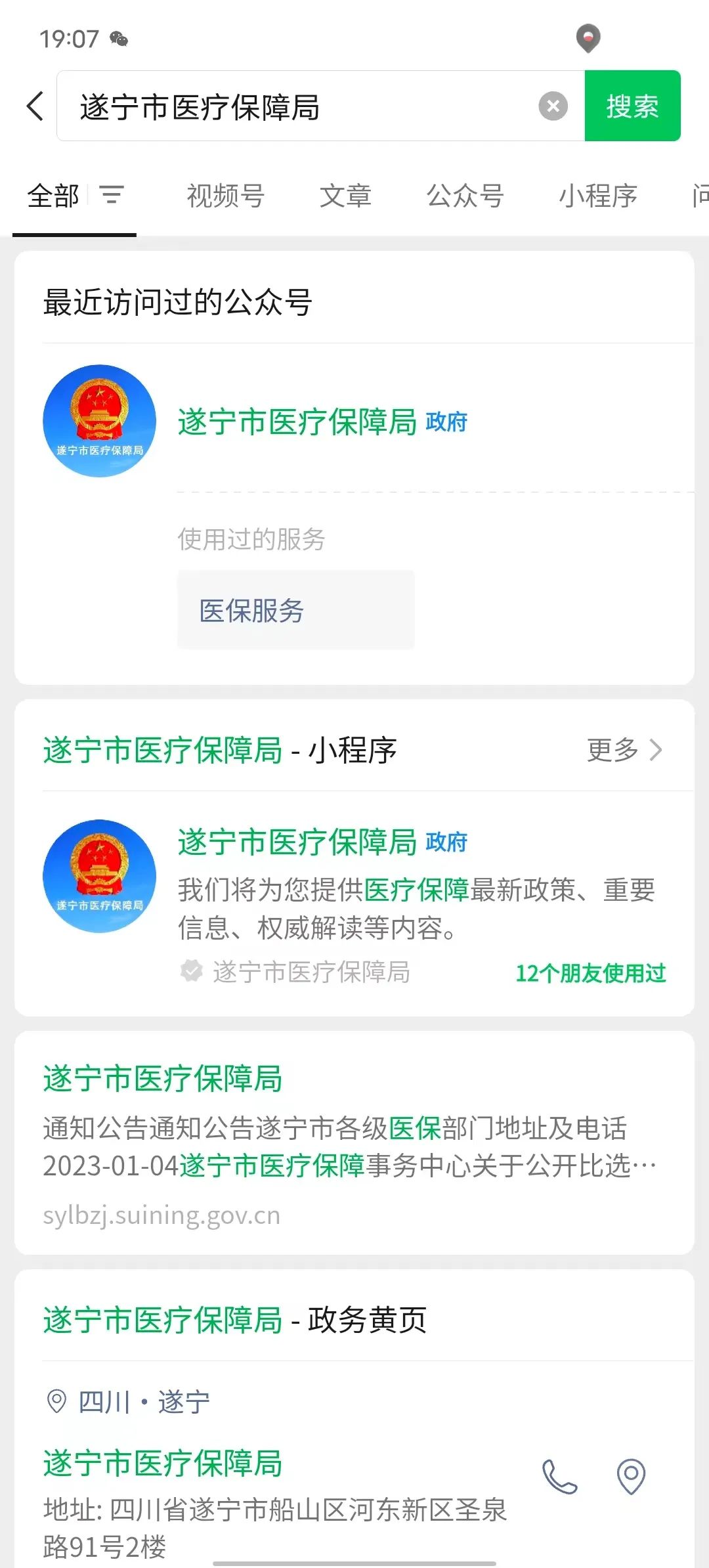The width and height of the screenshot is (709, 1568).
Task: Switch to the 公众号 tab
Action: click(x=465, y=196)
